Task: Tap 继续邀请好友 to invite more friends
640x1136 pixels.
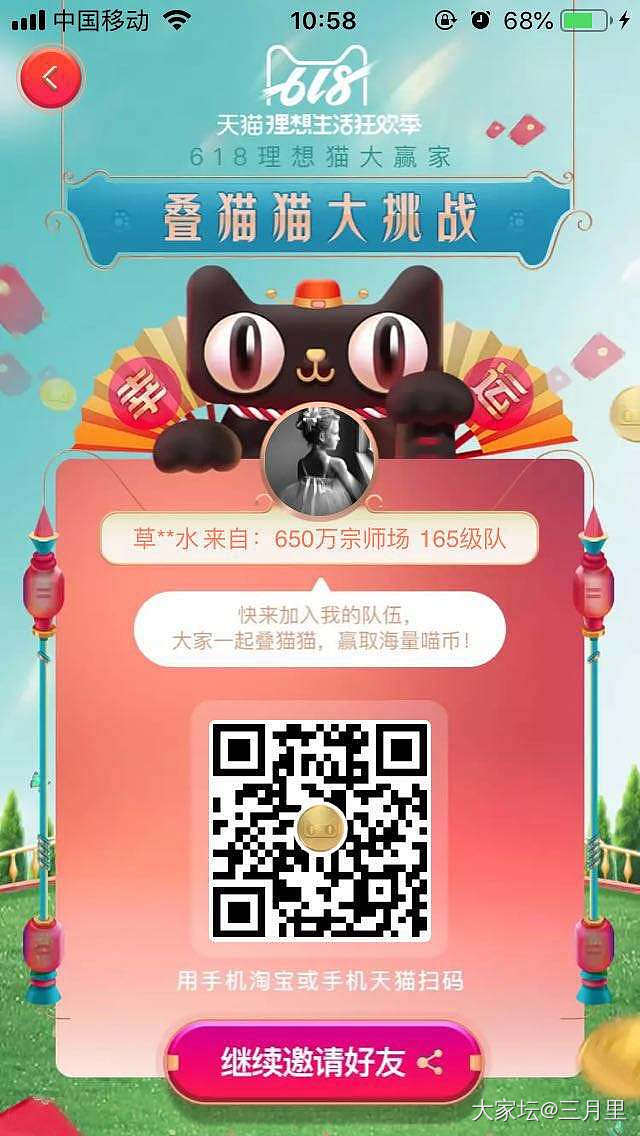Action: point(325,1062)
